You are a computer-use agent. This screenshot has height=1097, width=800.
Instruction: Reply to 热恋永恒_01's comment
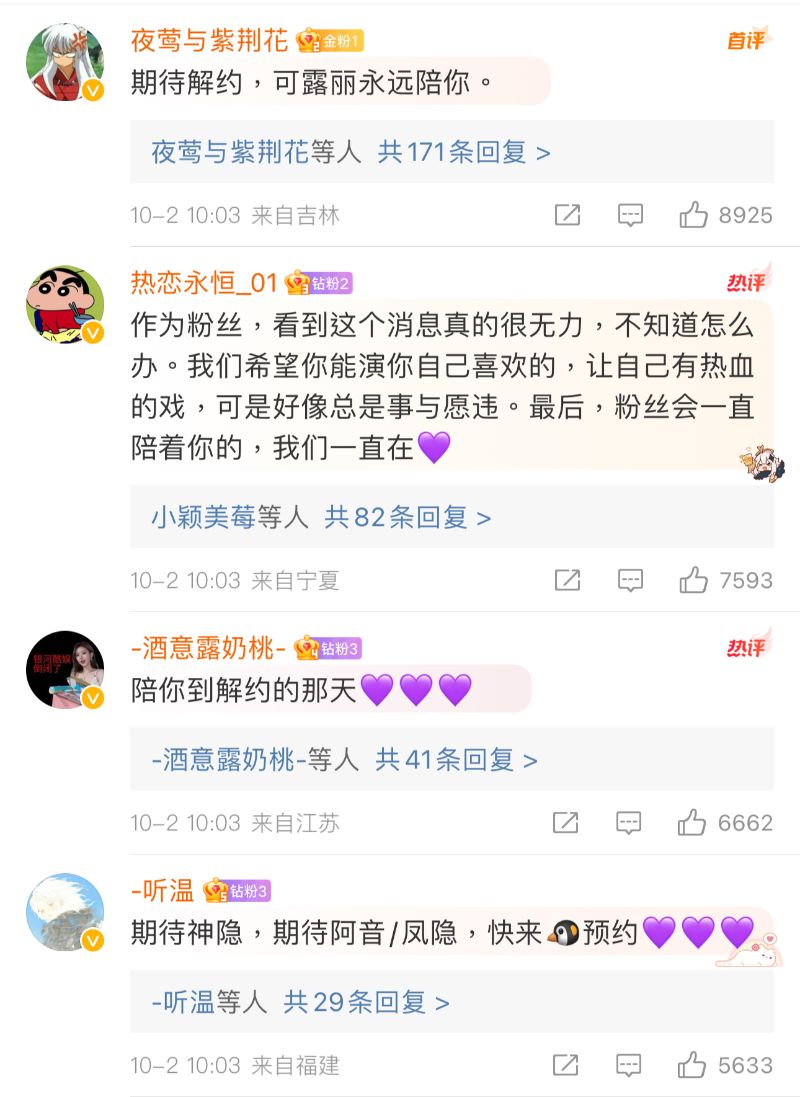coord(630,580)
